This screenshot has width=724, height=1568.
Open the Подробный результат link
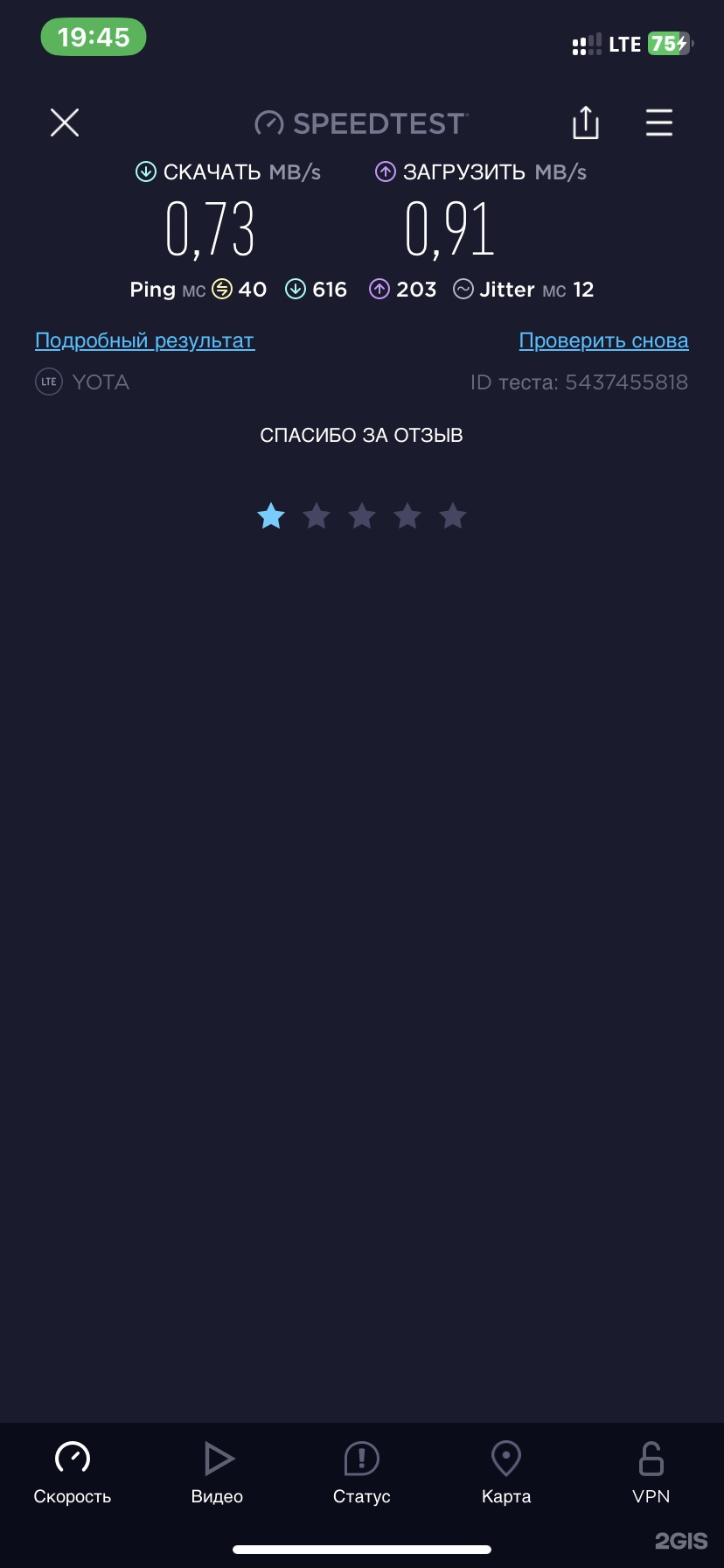point(145,340)
